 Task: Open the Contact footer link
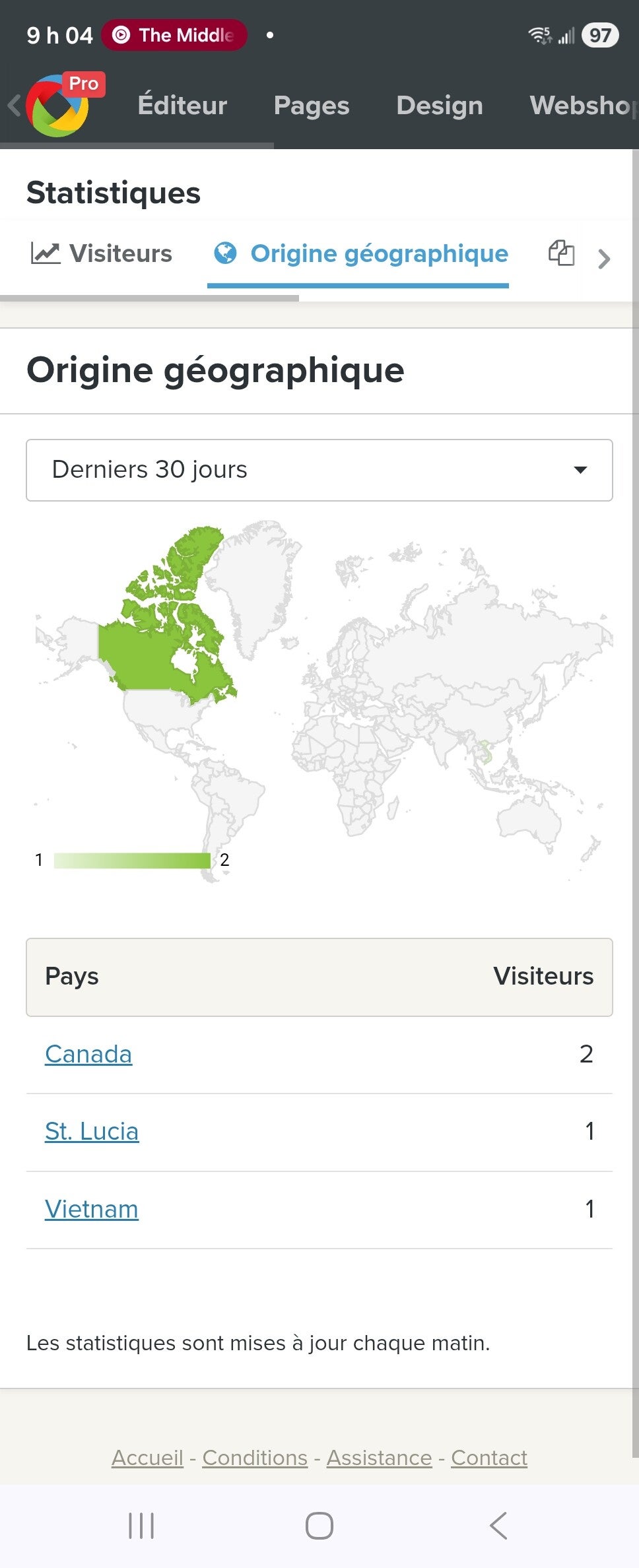click(489, 1457)
